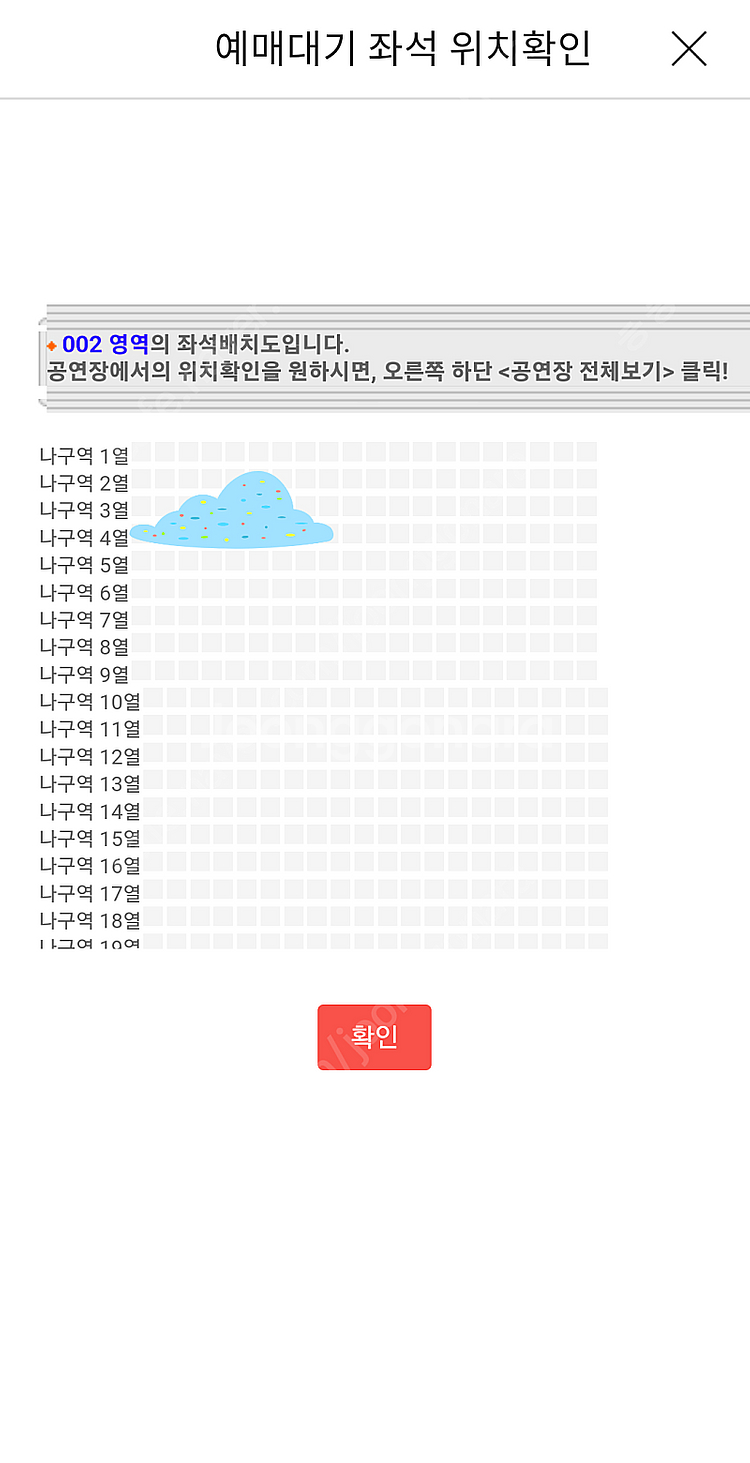Tap the red 확인 button

[x=374, y=1037]
